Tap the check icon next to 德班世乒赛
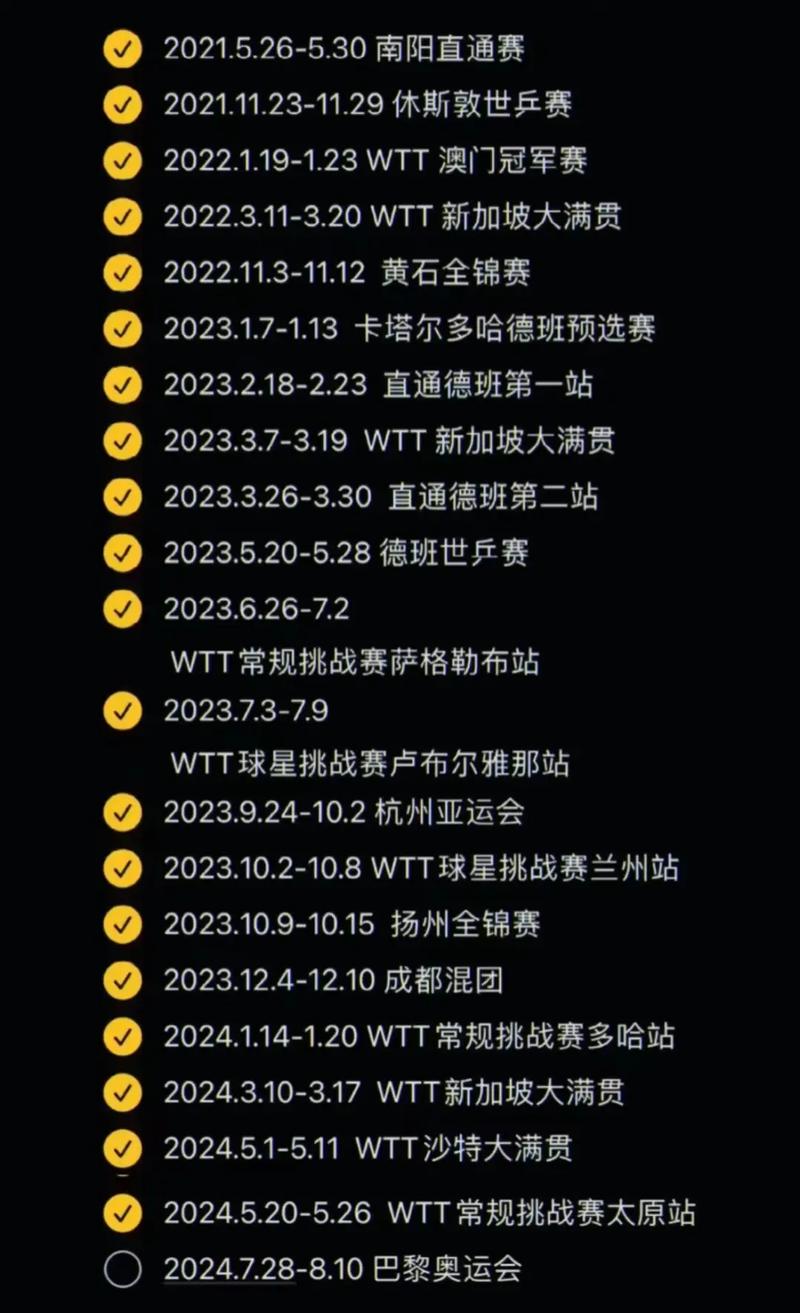The width and height of the screenshot is (800, 1313). pos(122,552)
